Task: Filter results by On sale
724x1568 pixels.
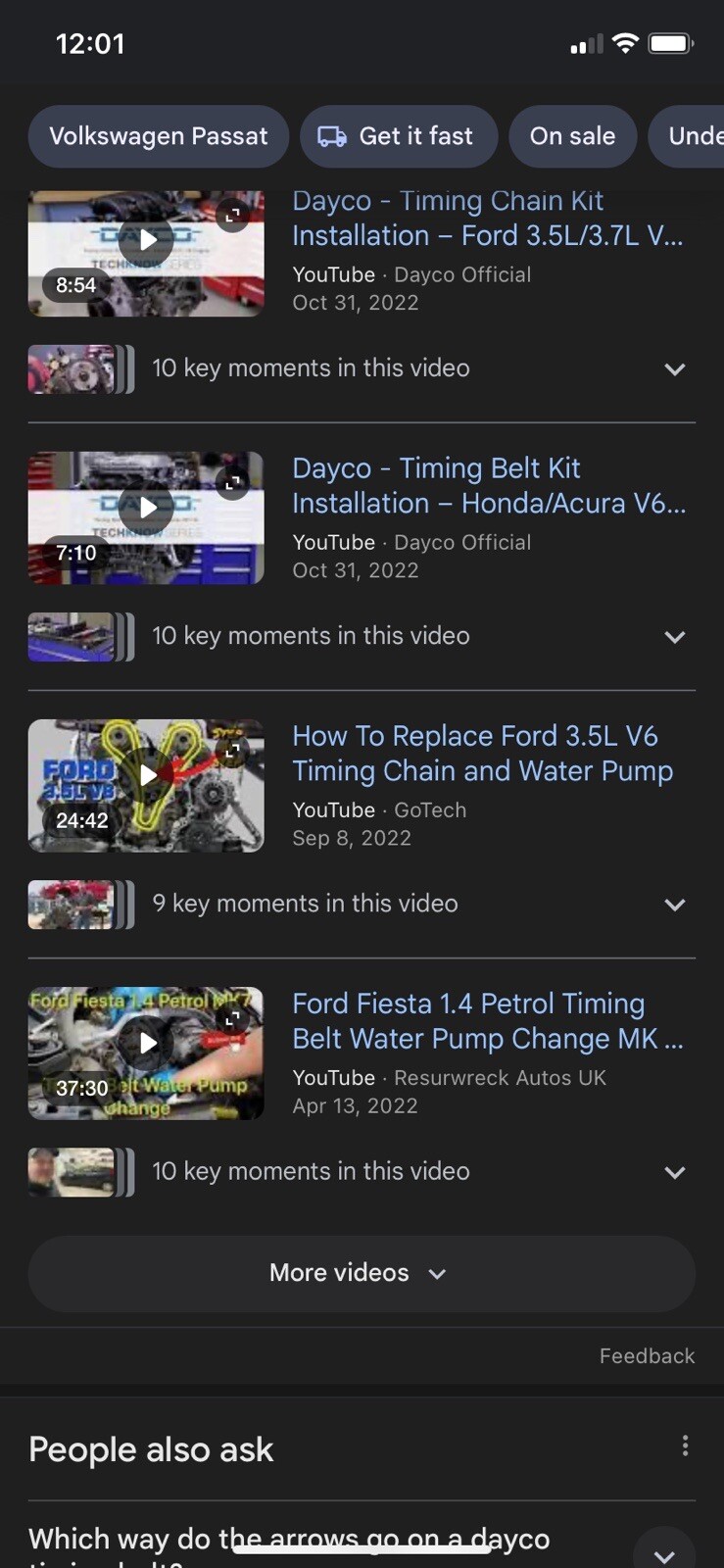Action: (x=572, y=136)
